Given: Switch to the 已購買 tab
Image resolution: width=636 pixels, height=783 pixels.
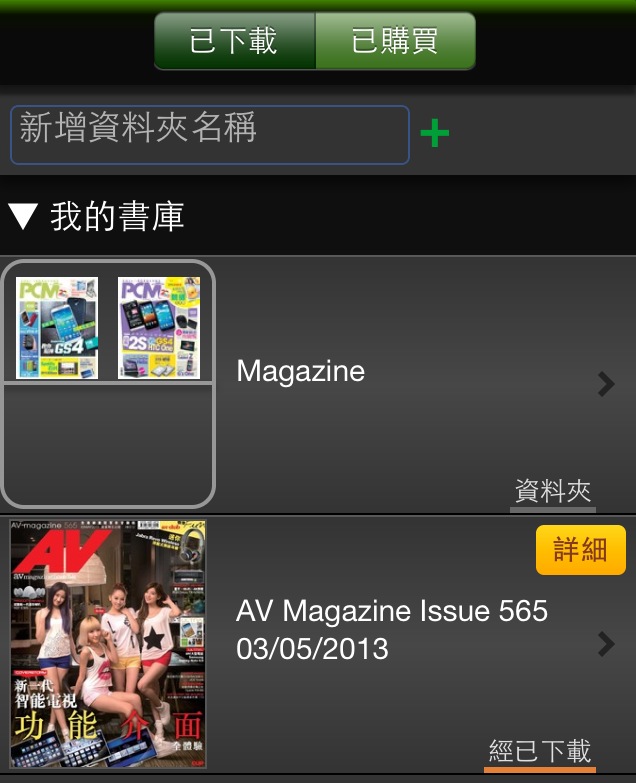Looking at the screenshot, I should [x=395, y=42].
